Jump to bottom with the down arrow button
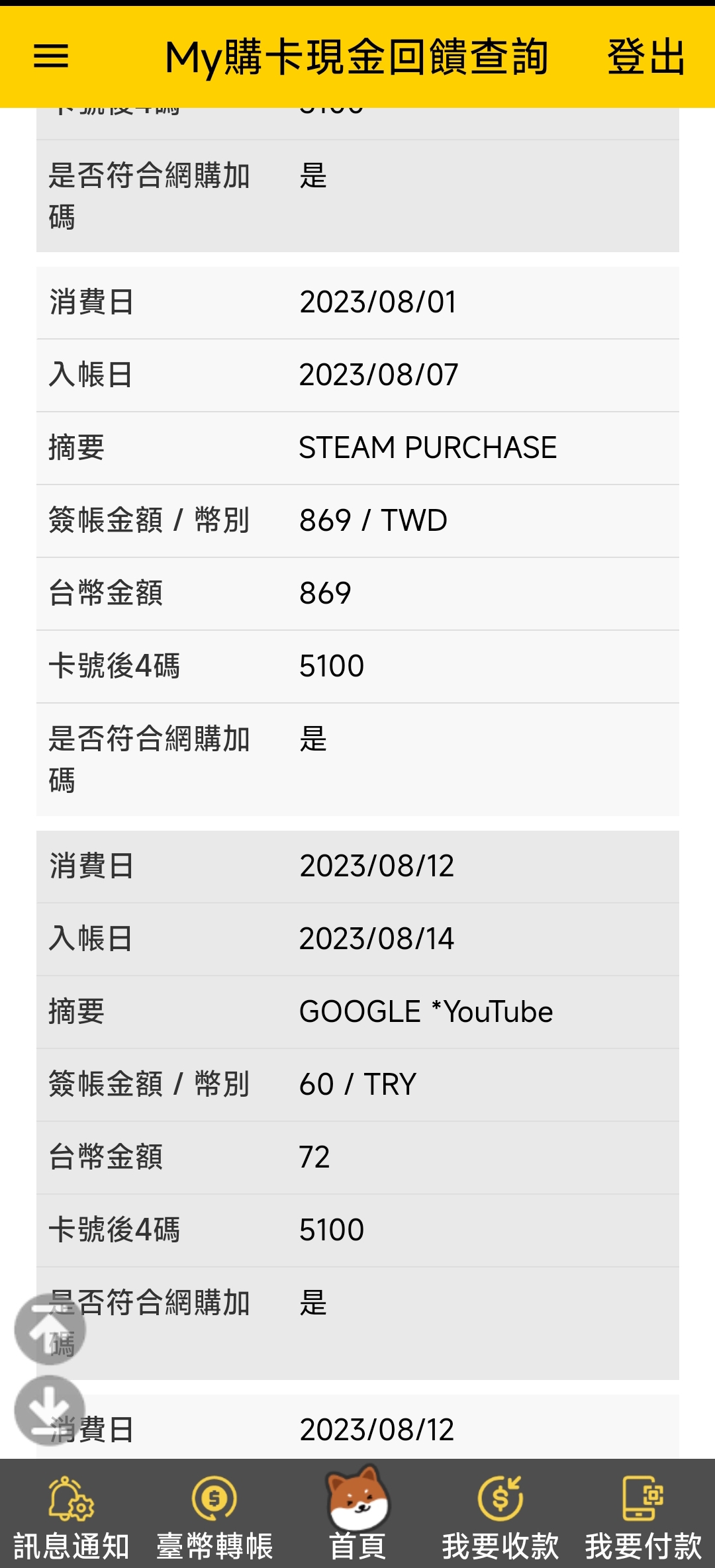 50,1410
